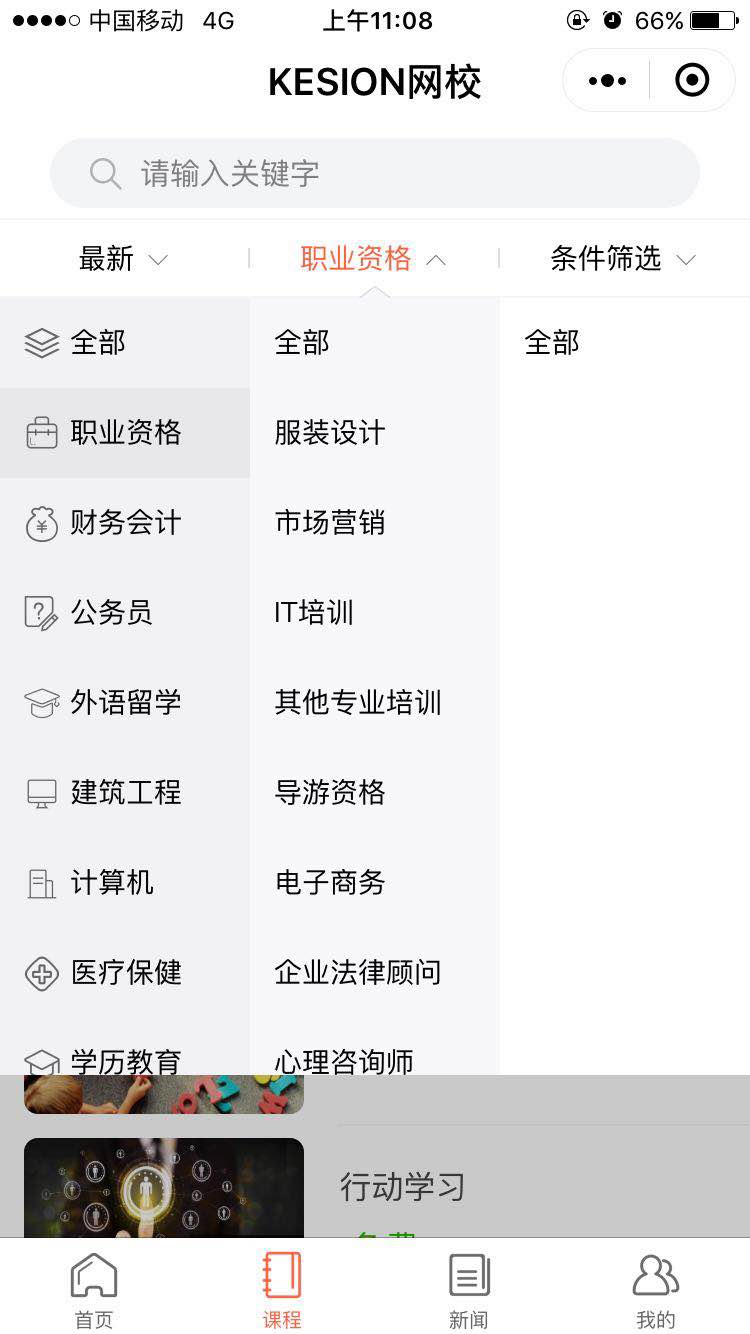This screenshot has width=750, height=1334.
Task: Tap the 首页 home tab
Action: pyautogui.click(x=93, y=1288)
